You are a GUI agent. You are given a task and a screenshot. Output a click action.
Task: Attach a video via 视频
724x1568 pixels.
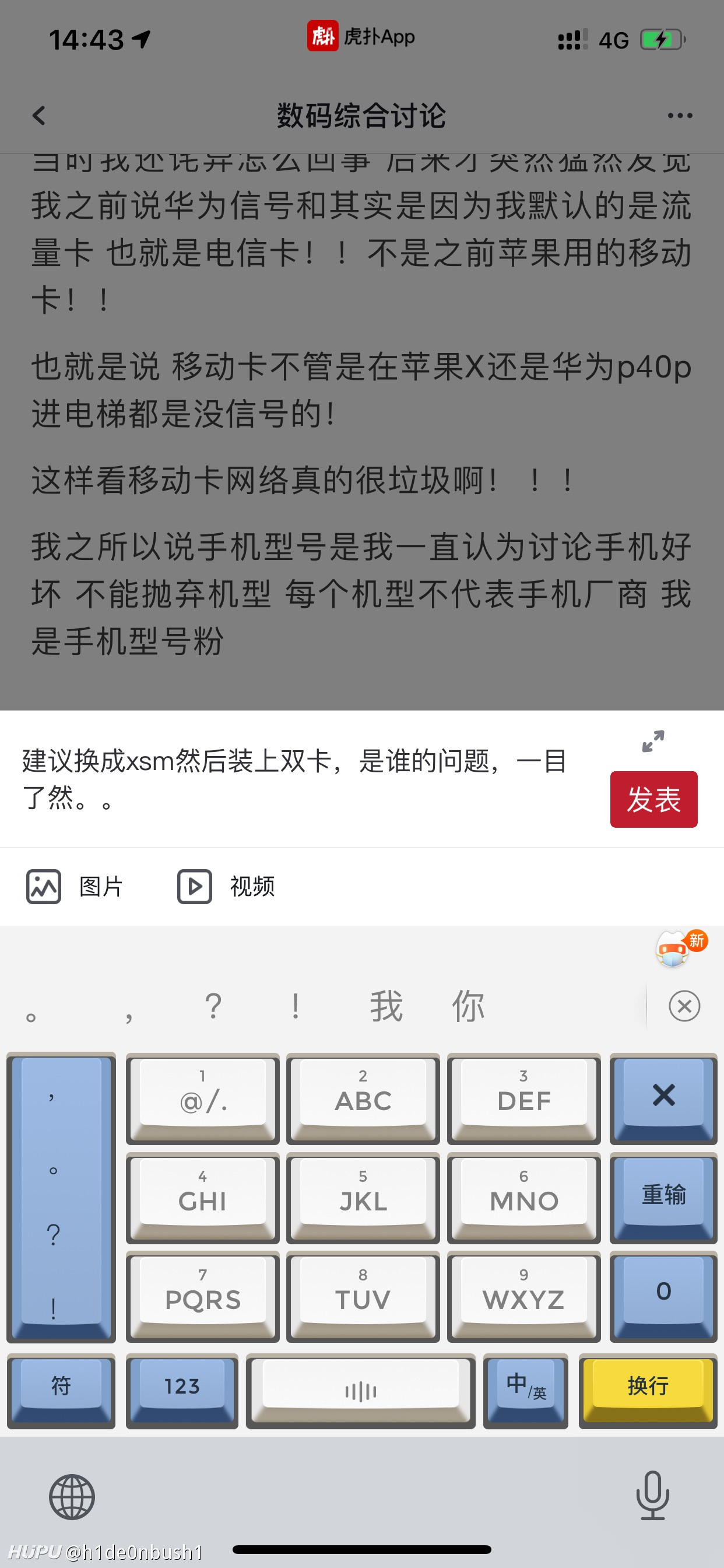226,886
